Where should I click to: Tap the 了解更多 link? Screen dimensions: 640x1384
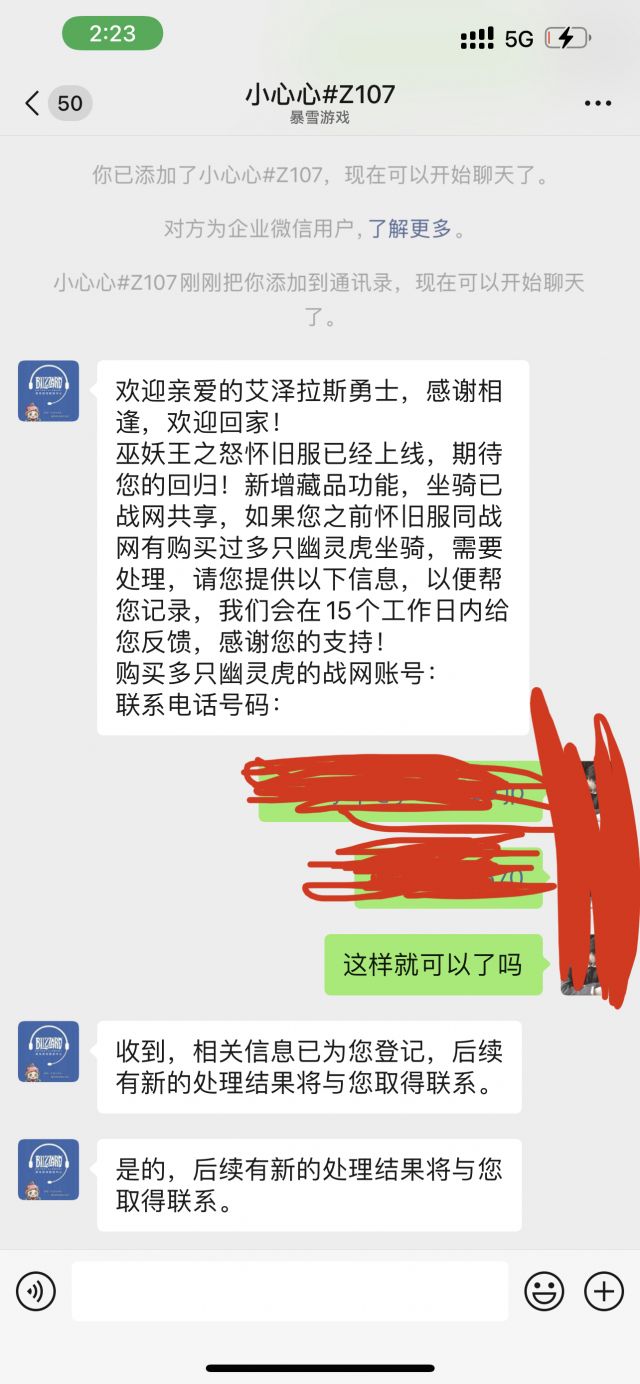pyautogui.click(x=410, y=228)
